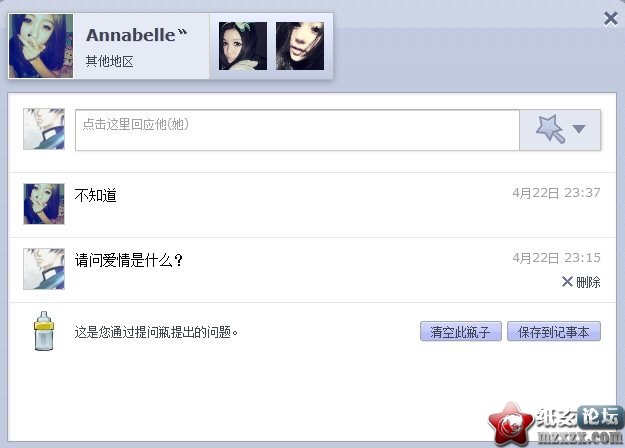Open the second photo next to Annabelle

300,46
